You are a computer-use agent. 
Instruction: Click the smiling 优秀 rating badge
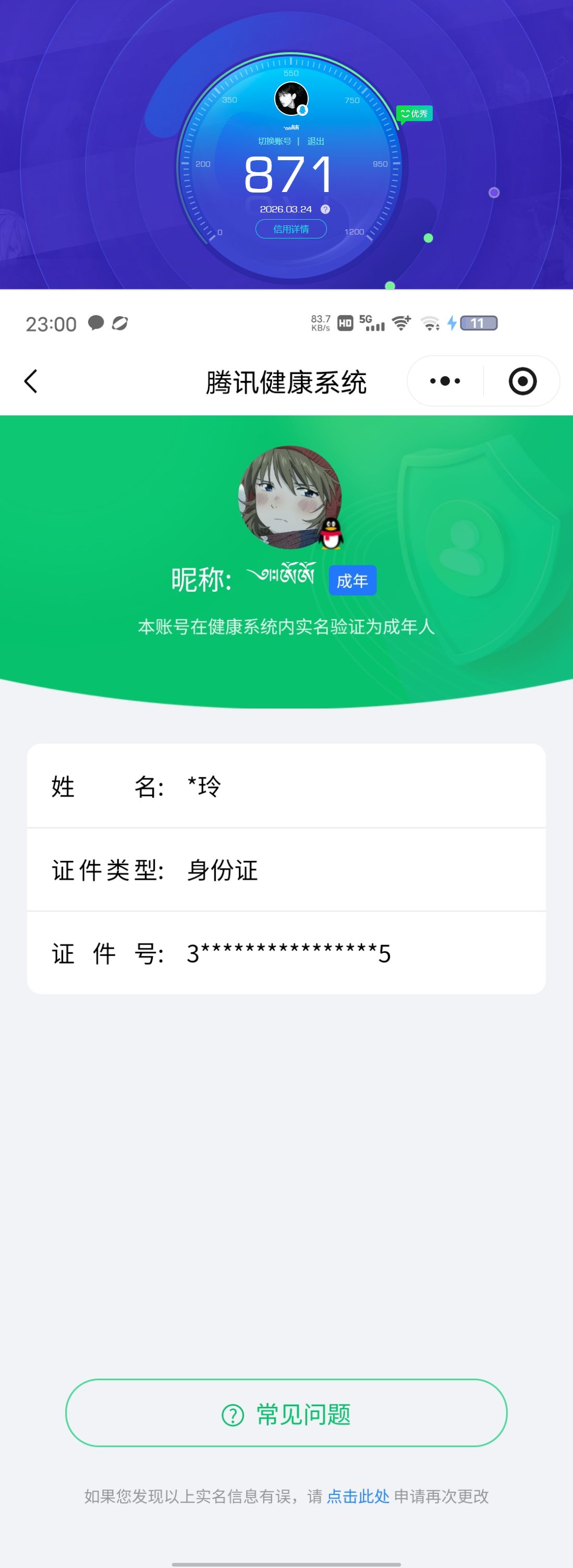[x=416, y=113]
